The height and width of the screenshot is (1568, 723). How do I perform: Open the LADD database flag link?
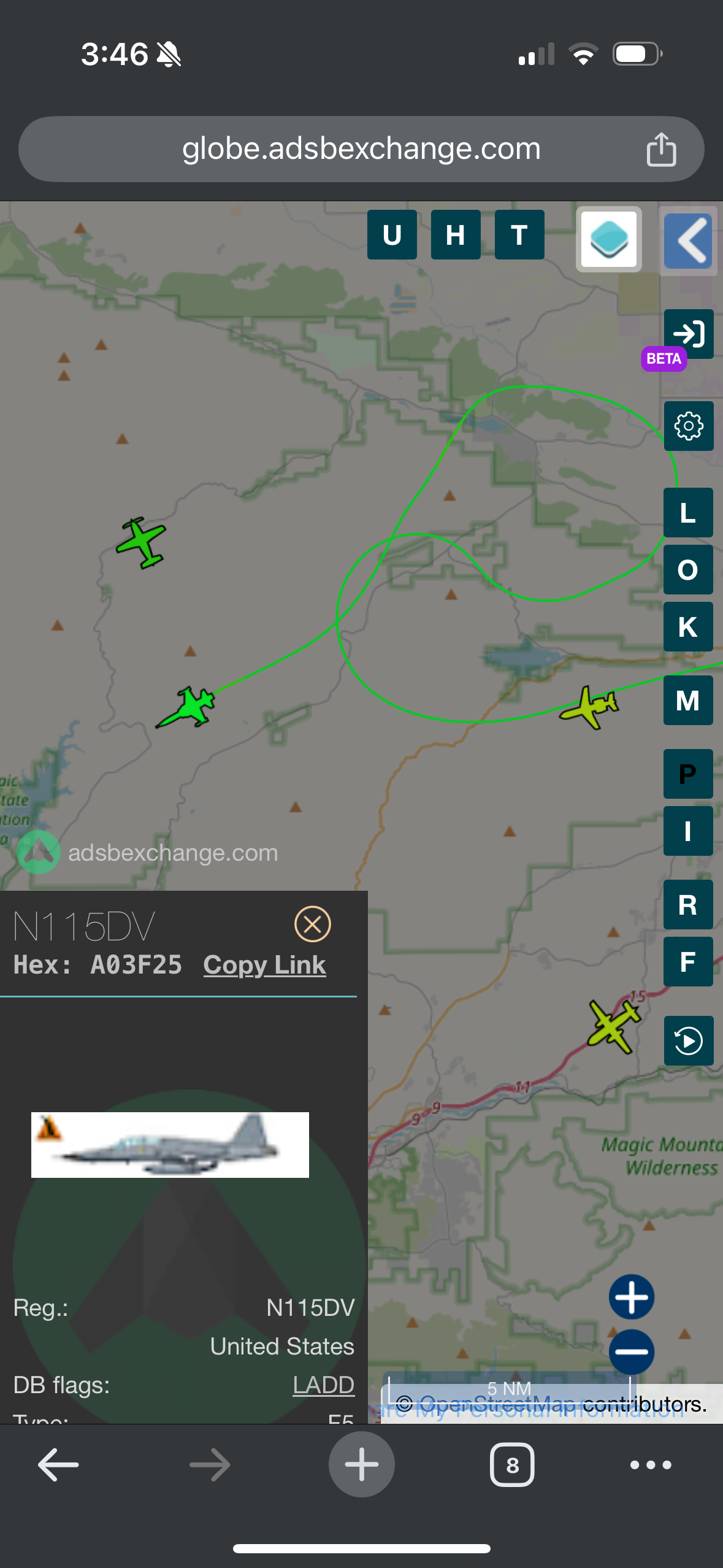click(x=323, y=1385)
